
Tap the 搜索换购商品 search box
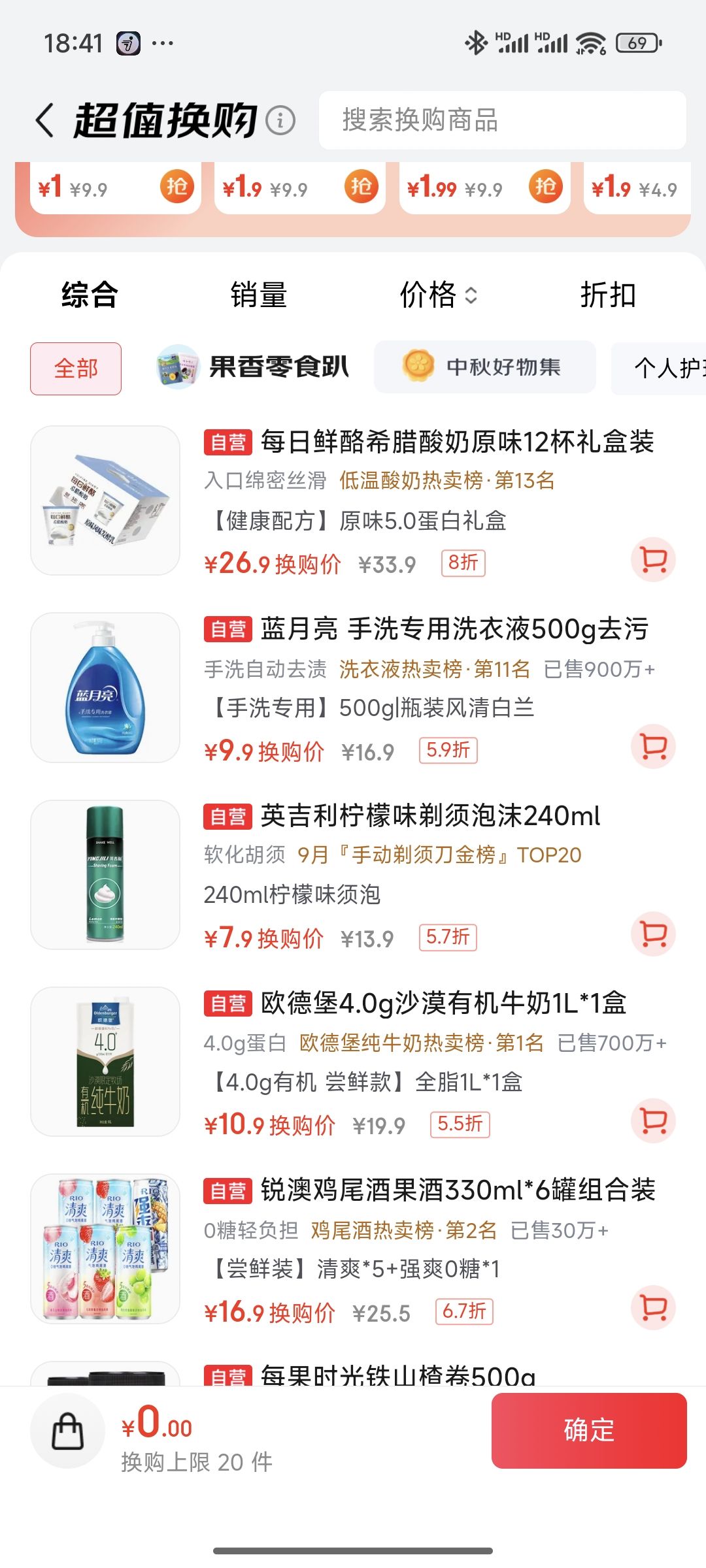[502, 120]
